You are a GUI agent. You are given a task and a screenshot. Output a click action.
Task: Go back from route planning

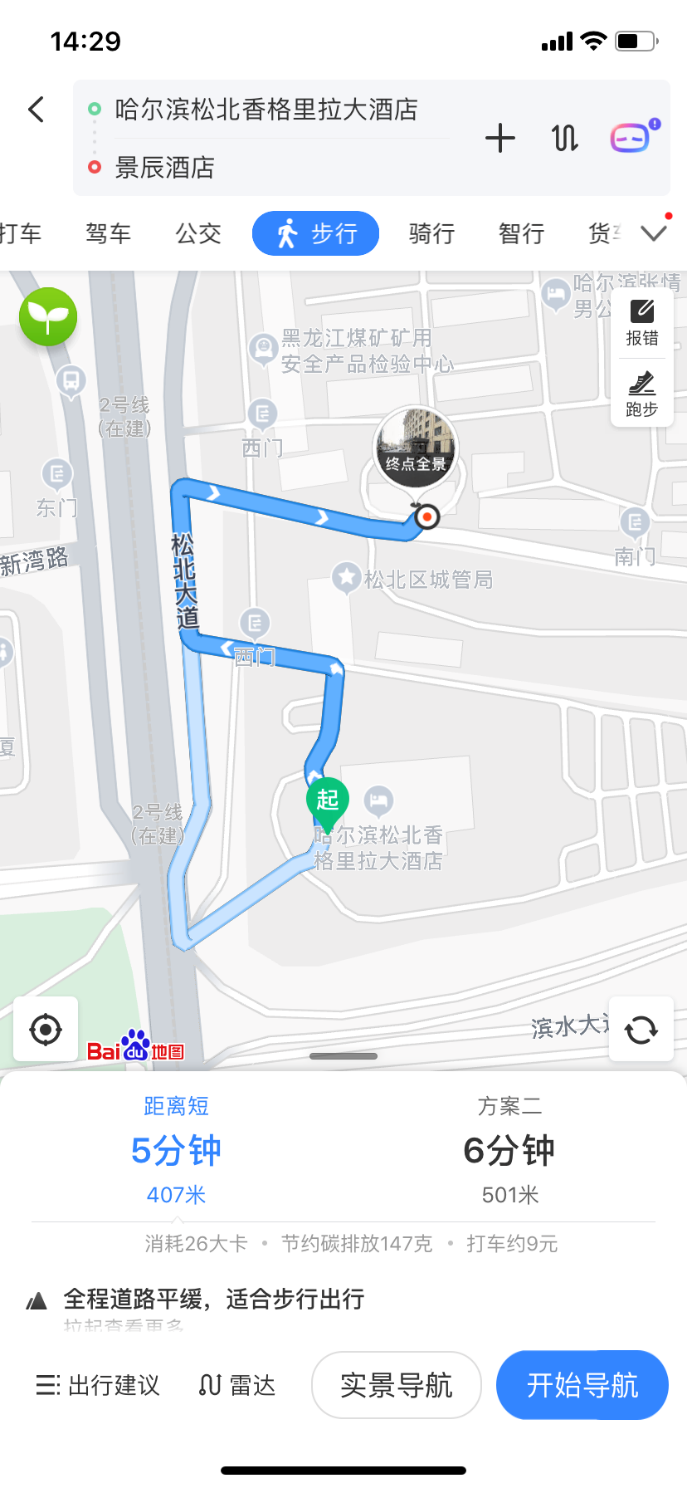(x=36, y=109)
